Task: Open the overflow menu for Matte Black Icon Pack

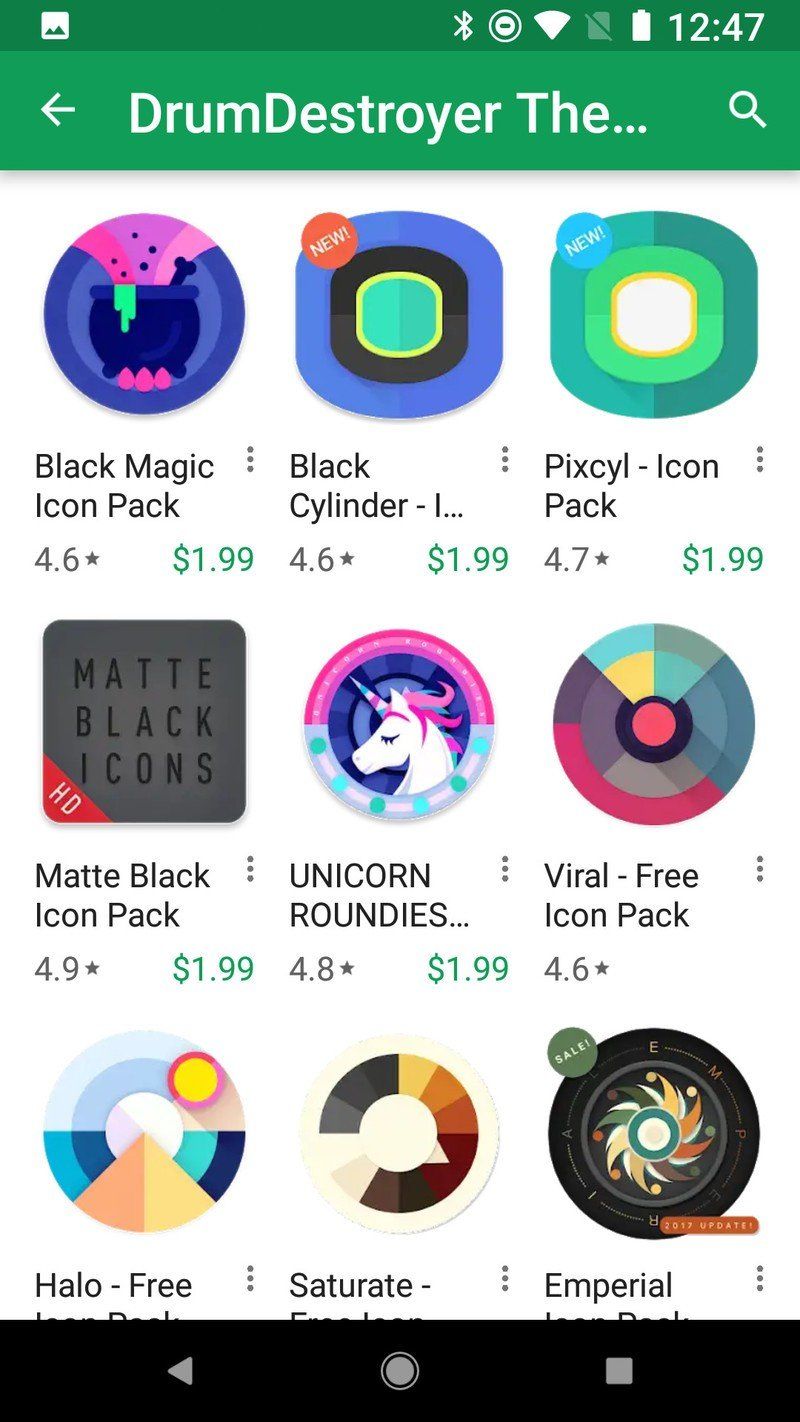Action: (x=248, y=871)
